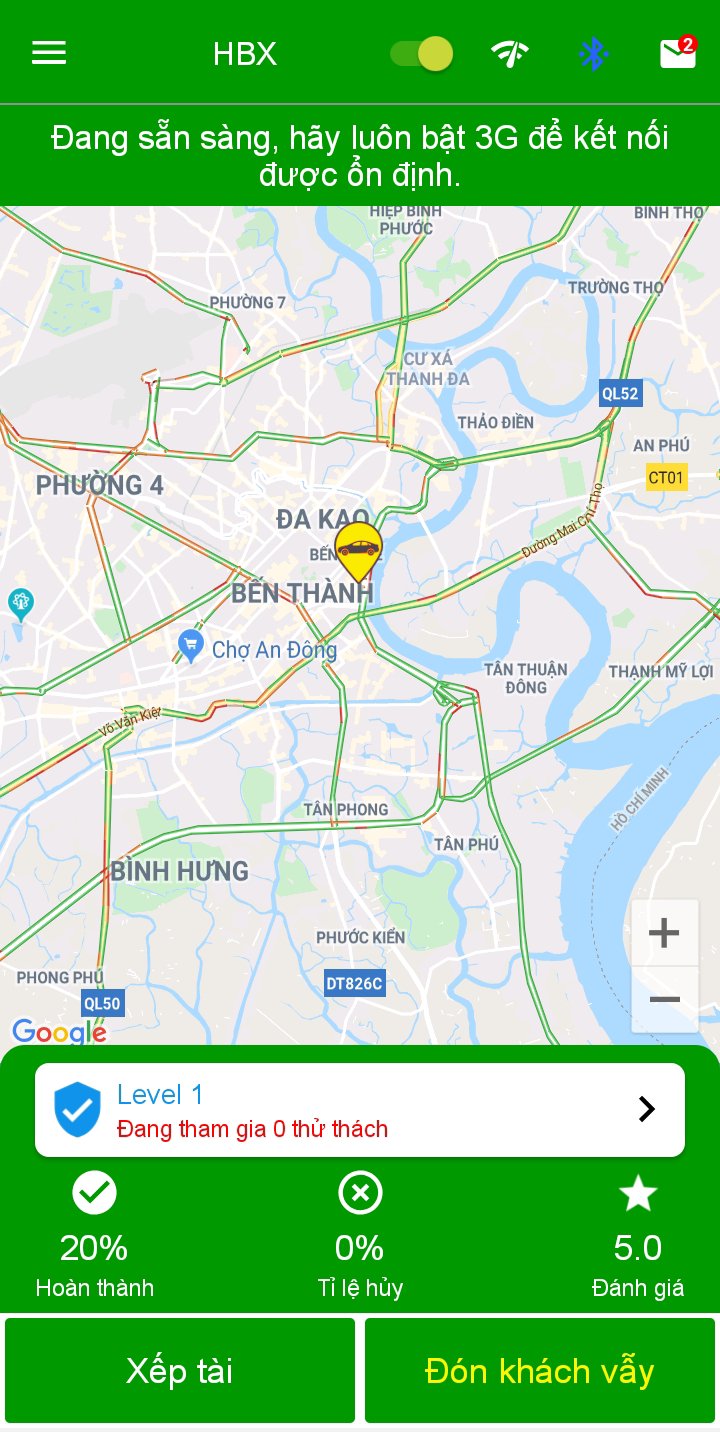720x1432 pixels.
Task: Open the hamburger drawer menu
Action: point(49,53)
